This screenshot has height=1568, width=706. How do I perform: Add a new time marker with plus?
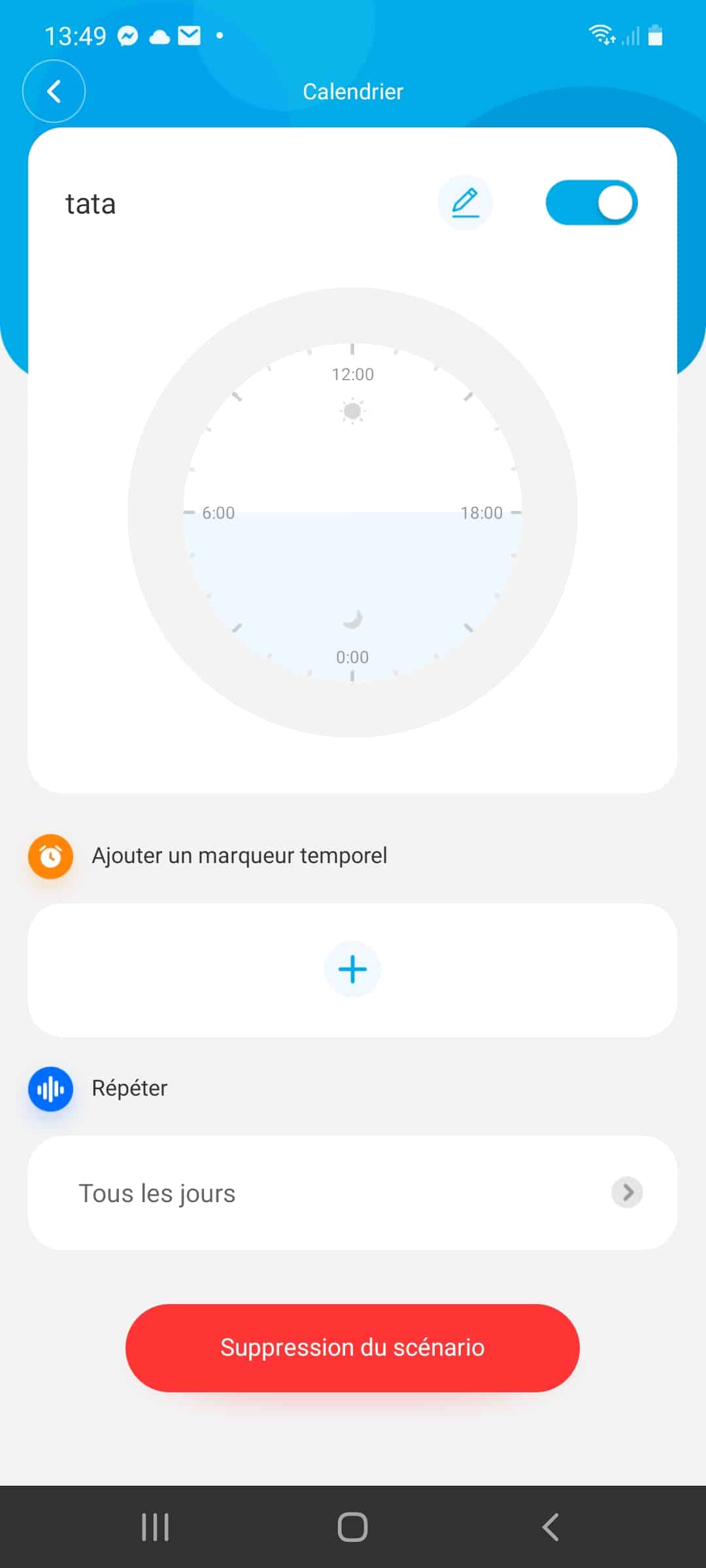tap(352, 969)
